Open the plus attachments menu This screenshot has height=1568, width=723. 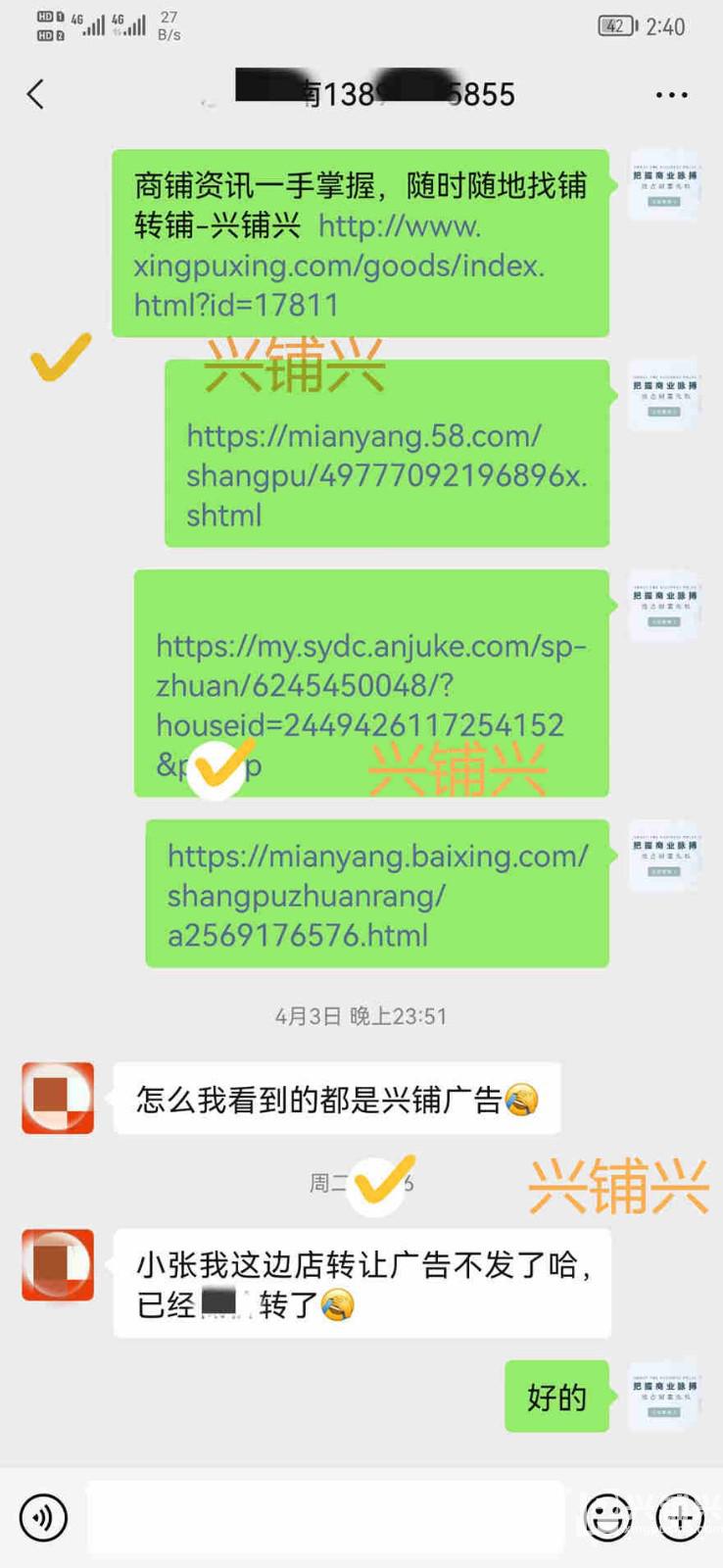click(680, 1518)
